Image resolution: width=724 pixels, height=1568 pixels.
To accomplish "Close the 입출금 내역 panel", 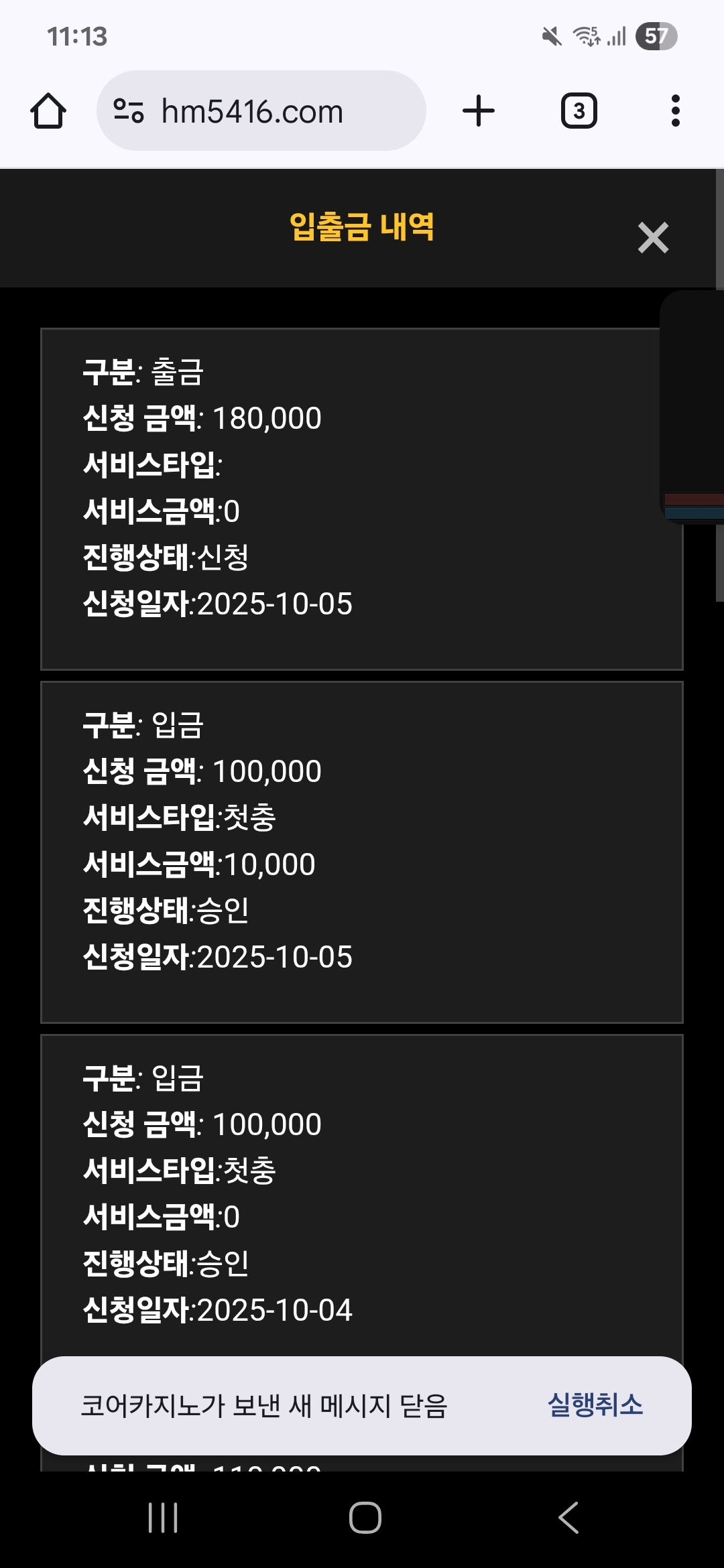I will 653,238.
